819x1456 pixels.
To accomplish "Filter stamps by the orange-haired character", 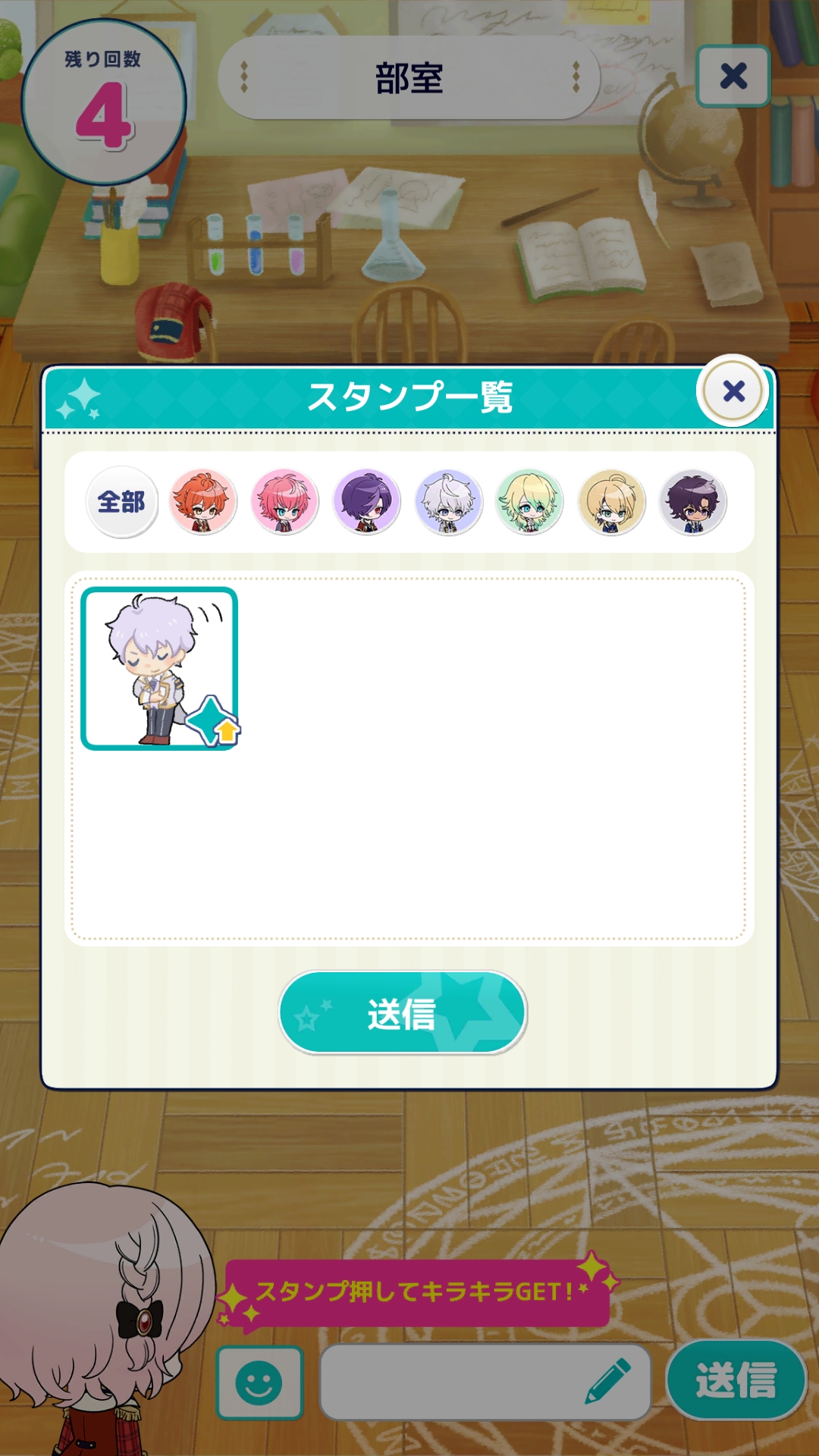I will [x=202, y=502].
